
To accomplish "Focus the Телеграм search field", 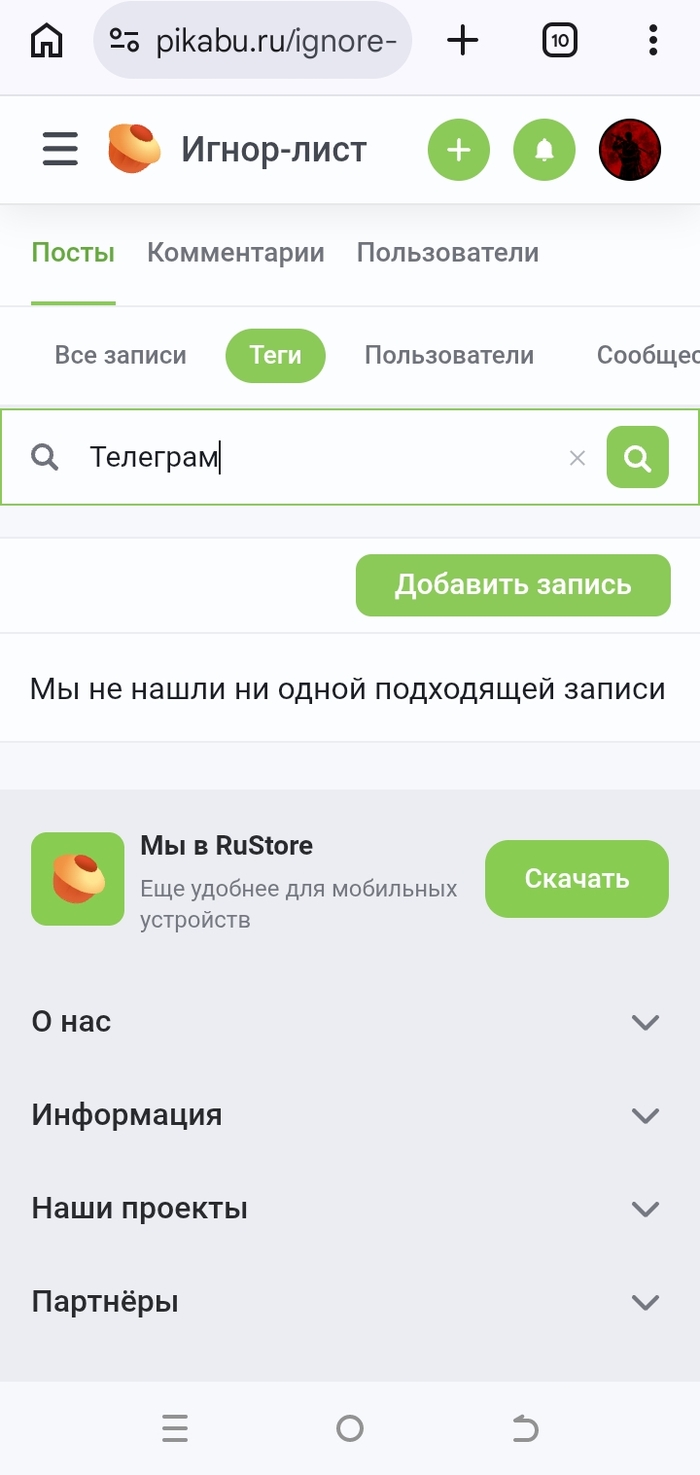I will tap(320, 458).
